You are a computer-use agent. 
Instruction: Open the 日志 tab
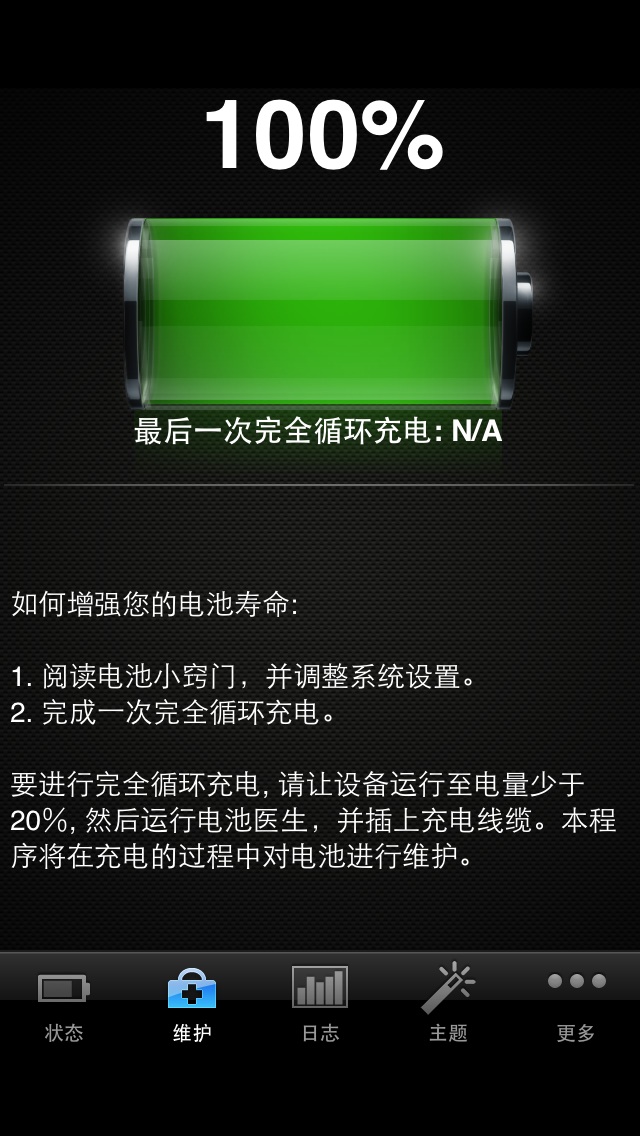pos(320,1002)
